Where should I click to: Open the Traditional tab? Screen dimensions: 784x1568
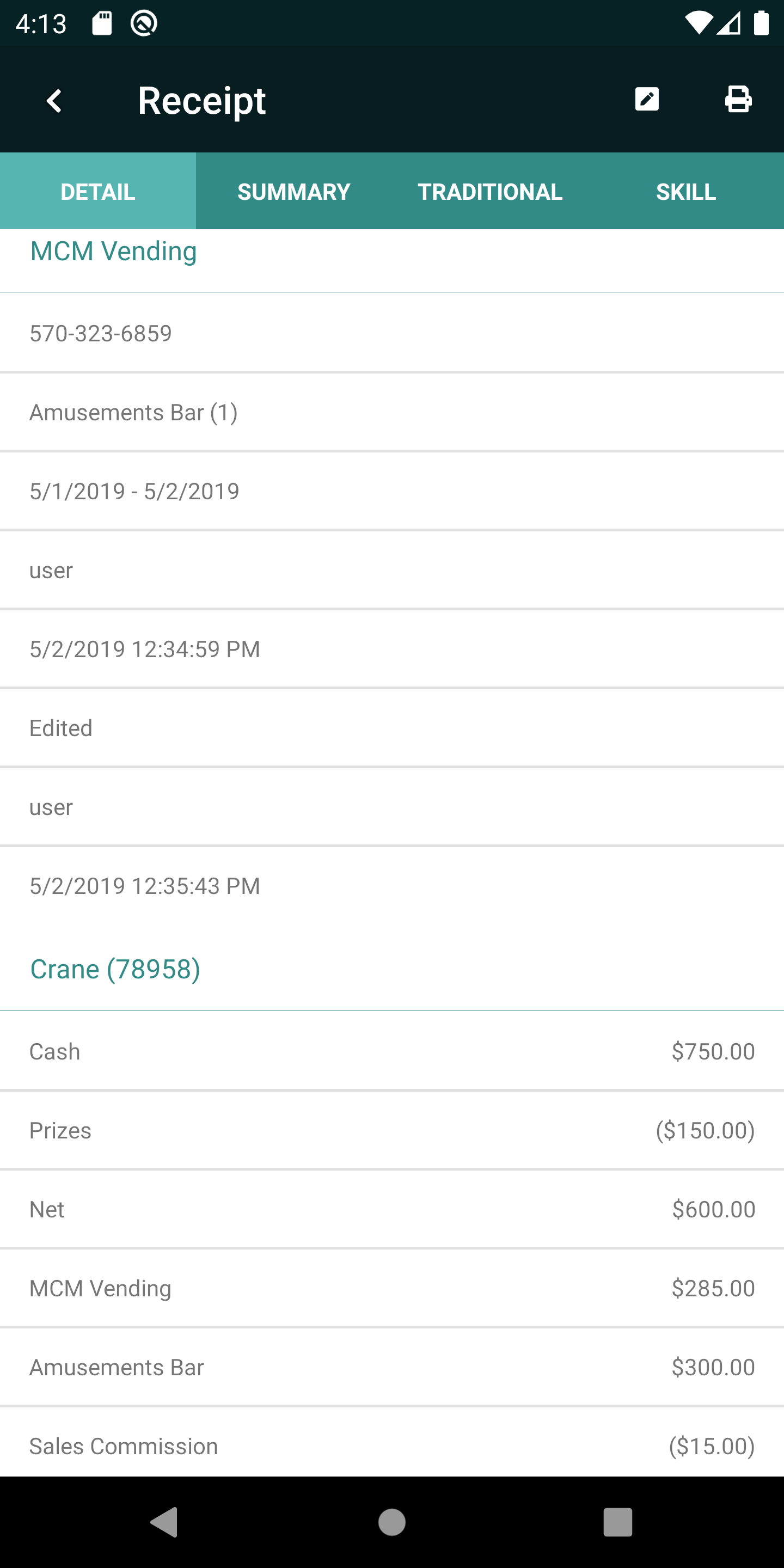[x=490, y=191]
